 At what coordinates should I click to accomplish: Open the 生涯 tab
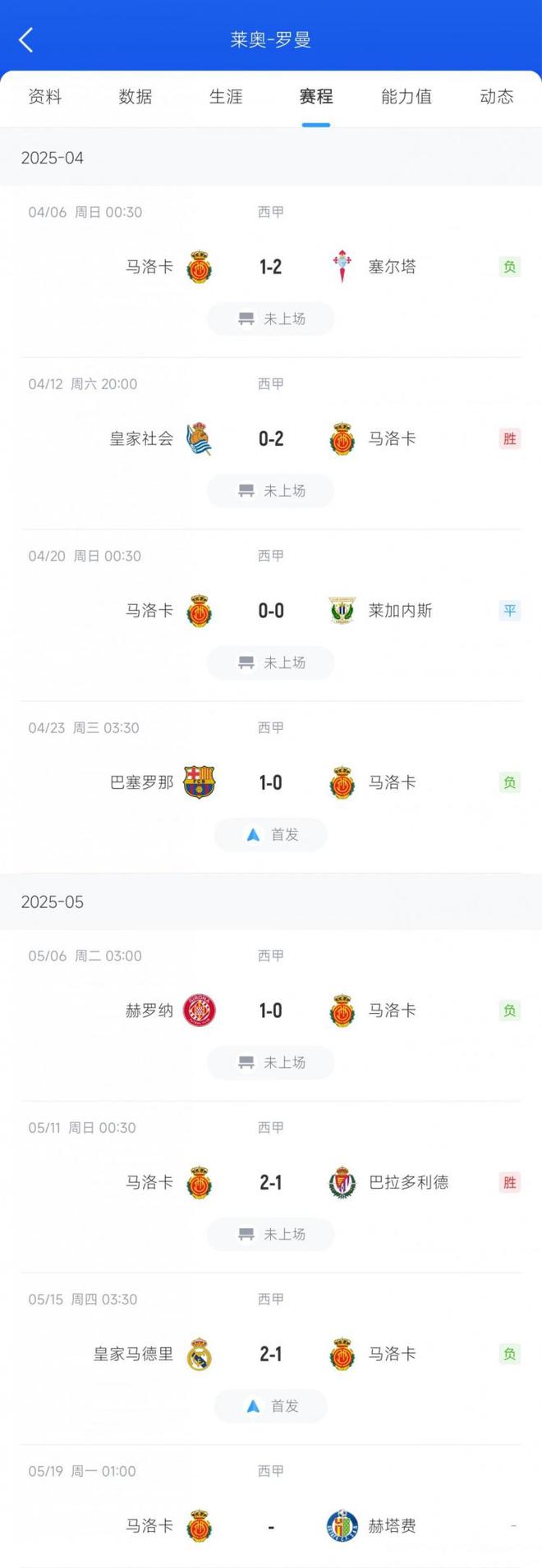pyautogui.click(x=226, y=97)
